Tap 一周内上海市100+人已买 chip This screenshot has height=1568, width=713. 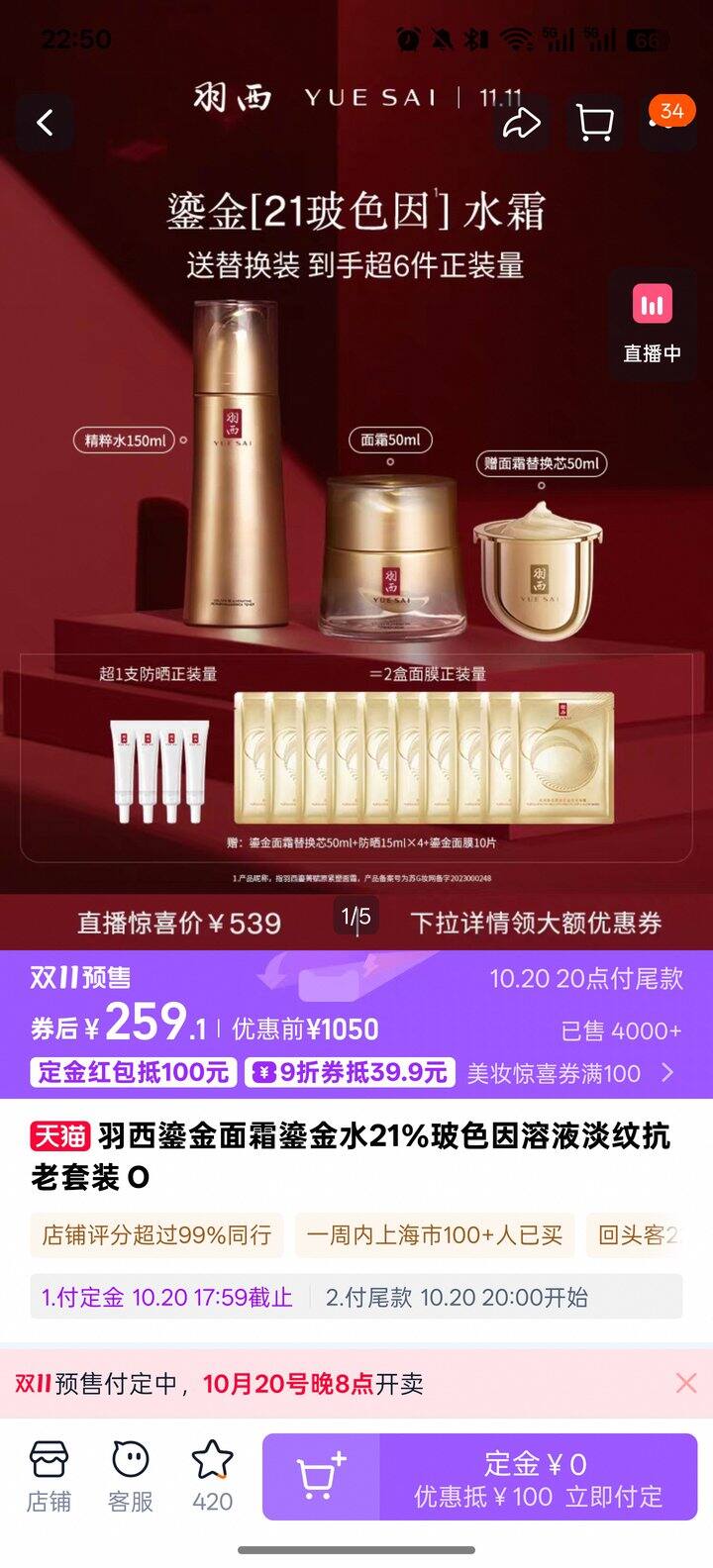[x=435, y=1234]
